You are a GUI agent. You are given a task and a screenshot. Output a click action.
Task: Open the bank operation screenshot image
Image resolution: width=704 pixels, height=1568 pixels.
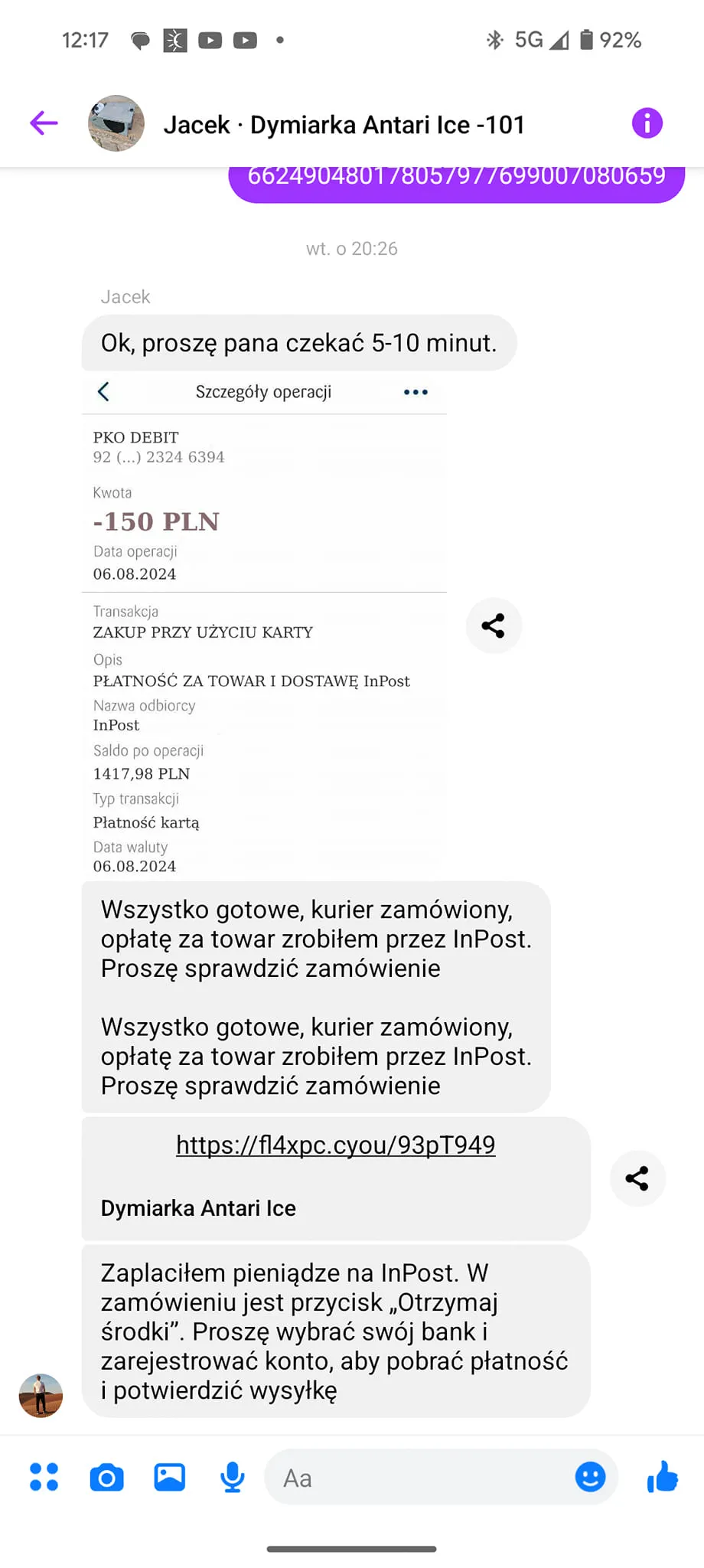(264, 626)
